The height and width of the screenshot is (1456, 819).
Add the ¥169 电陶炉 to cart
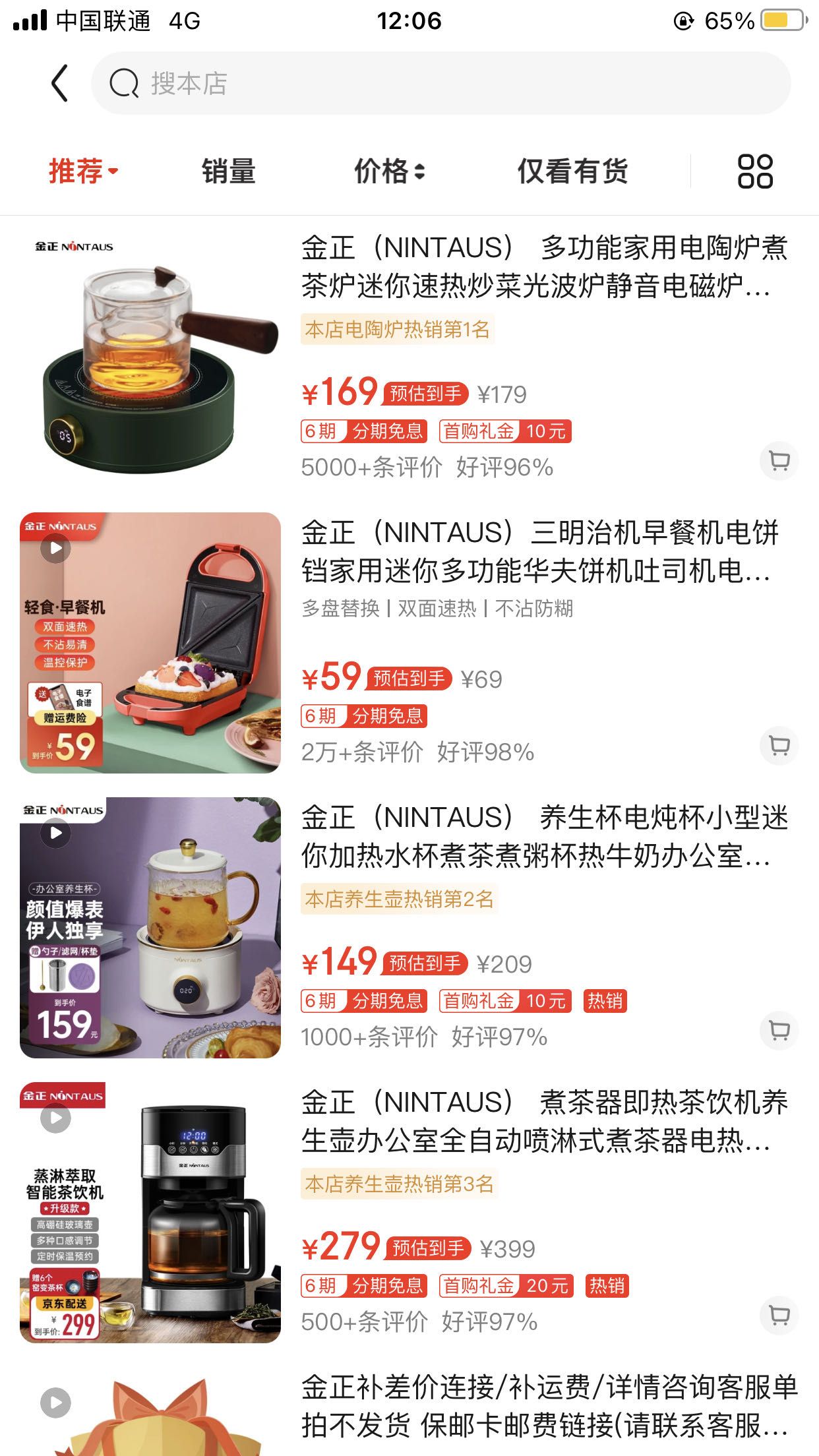pyautogui.click(x=779, y=461)
